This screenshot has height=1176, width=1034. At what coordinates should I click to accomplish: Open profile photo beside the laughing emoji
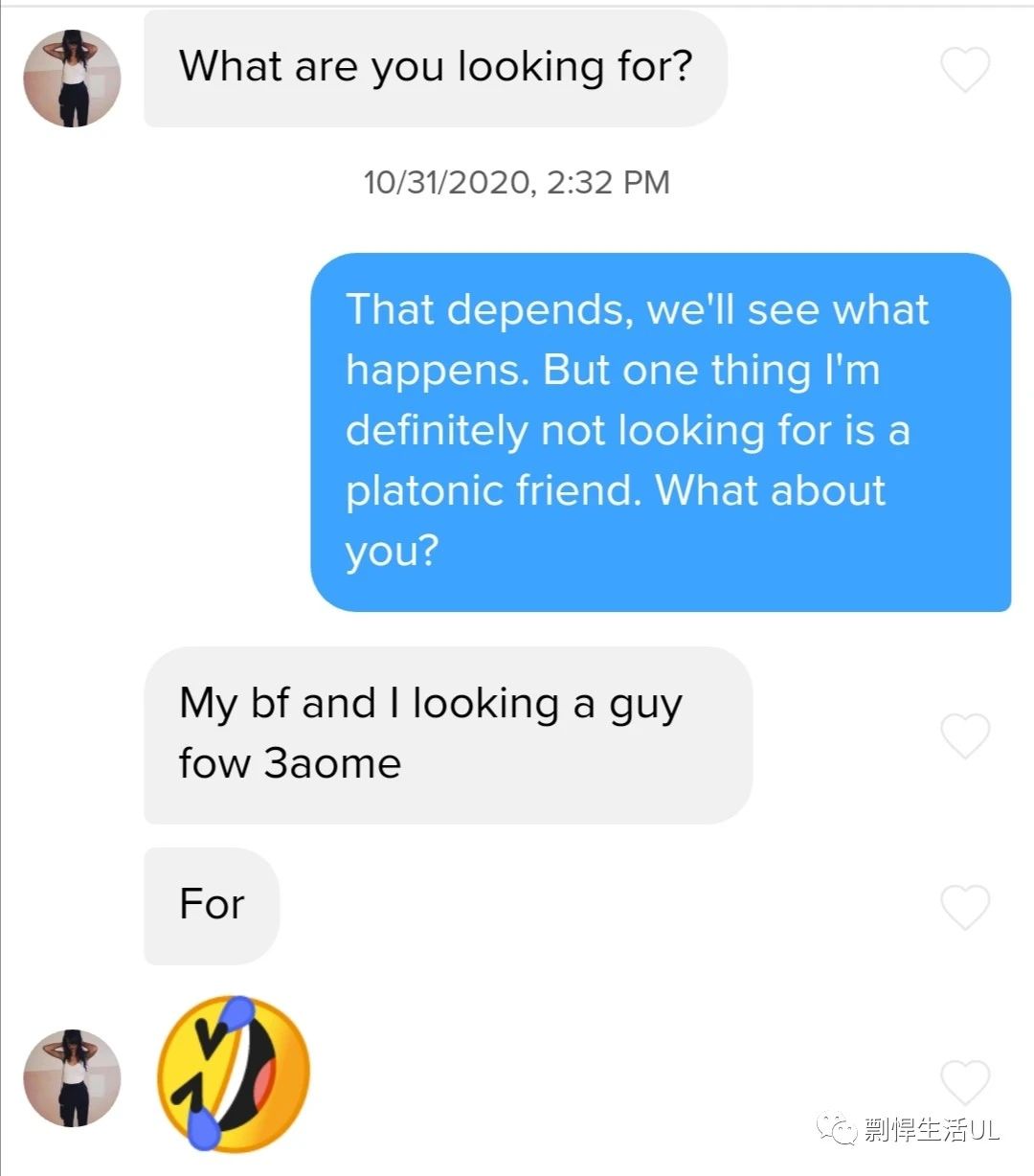point(72,1078)
